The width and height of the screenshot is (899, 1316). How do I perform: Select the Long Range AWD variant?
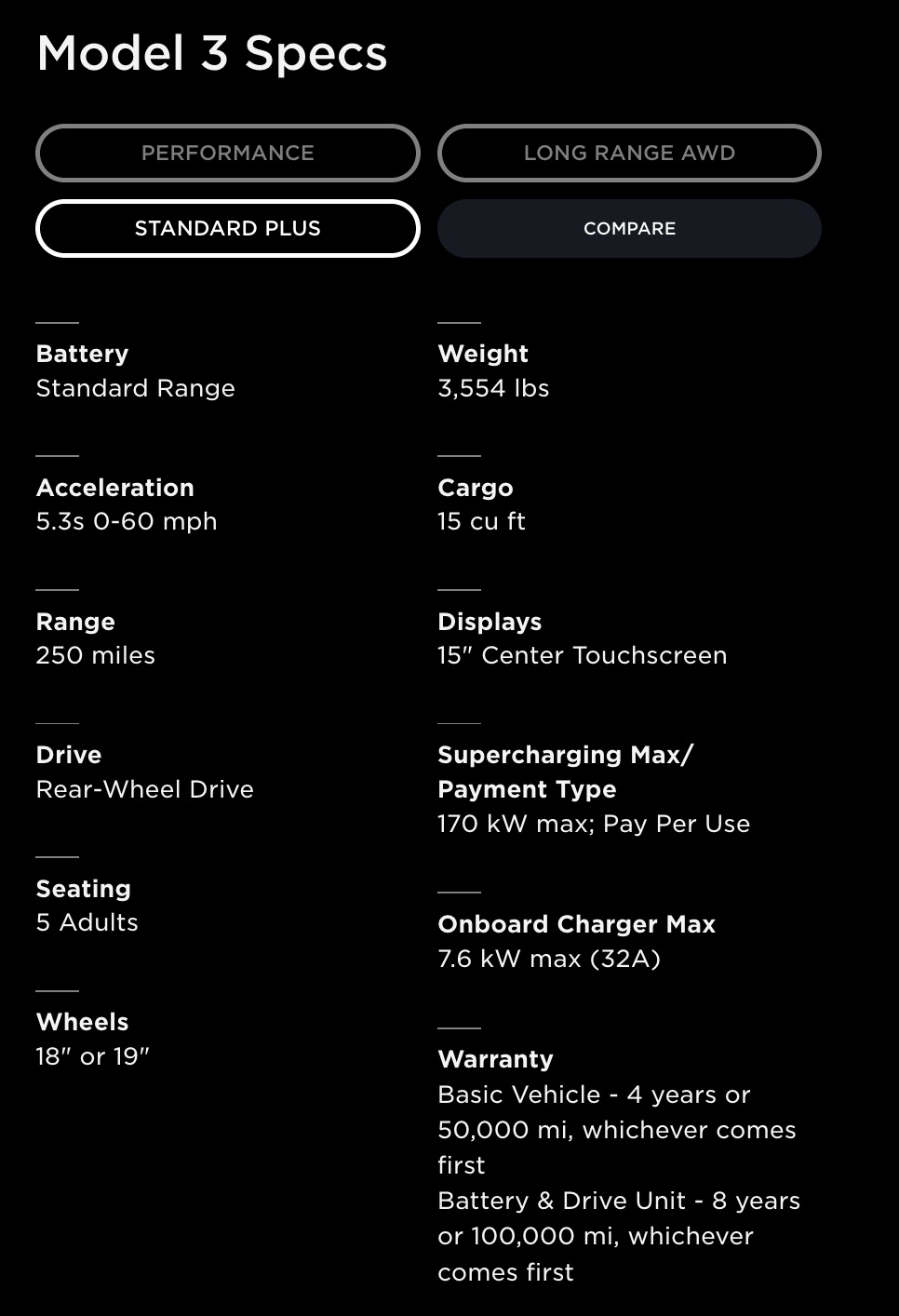629,153
